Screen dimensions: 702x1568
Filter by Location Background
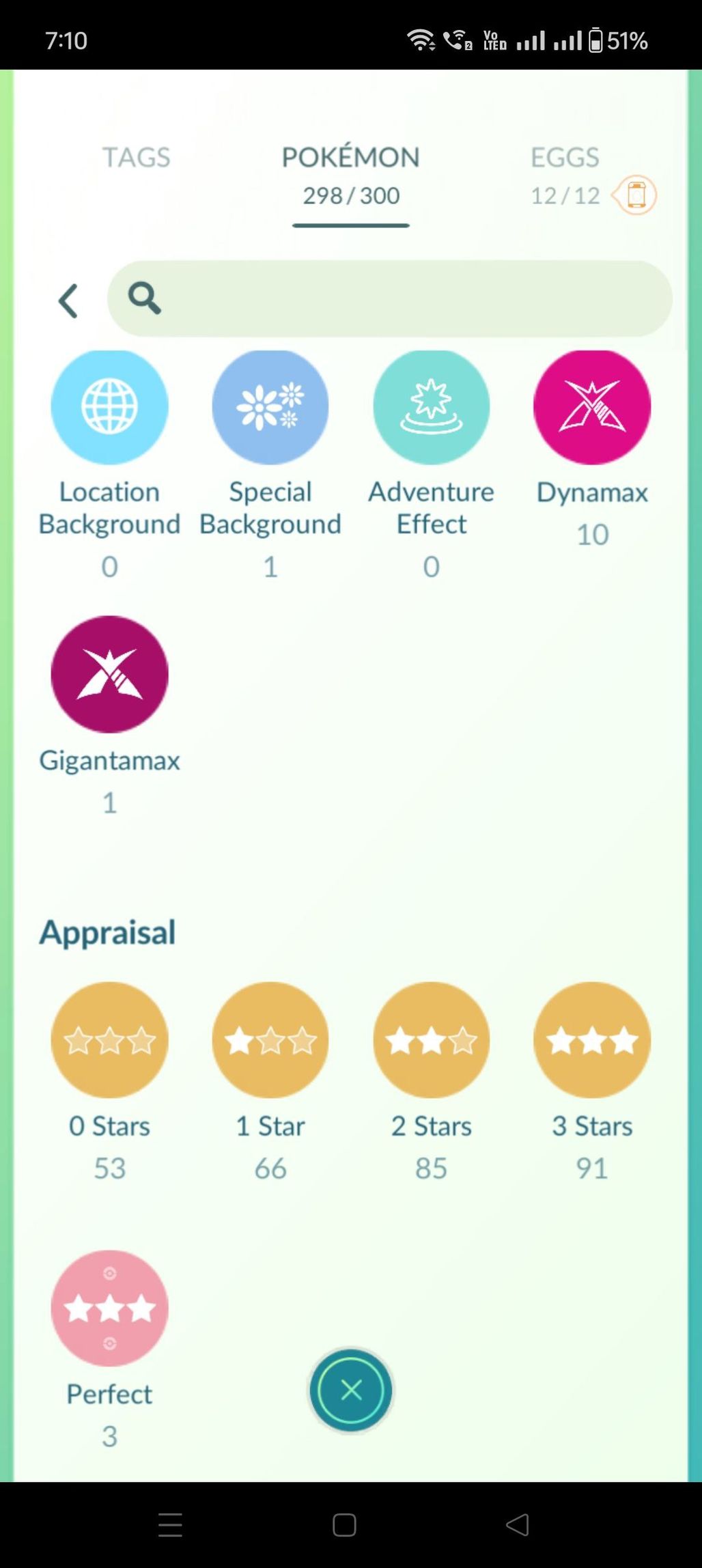(109, 407)
